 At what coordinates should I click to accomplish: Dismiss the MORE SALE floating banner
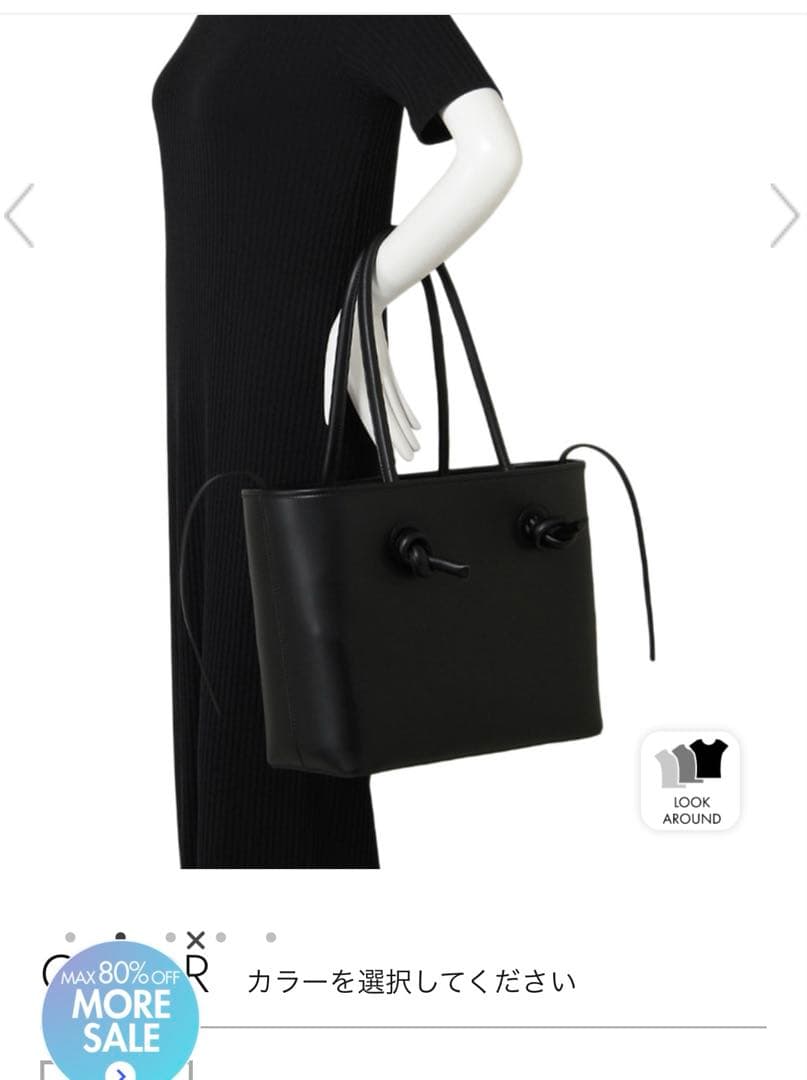click(x=196, y=939)
